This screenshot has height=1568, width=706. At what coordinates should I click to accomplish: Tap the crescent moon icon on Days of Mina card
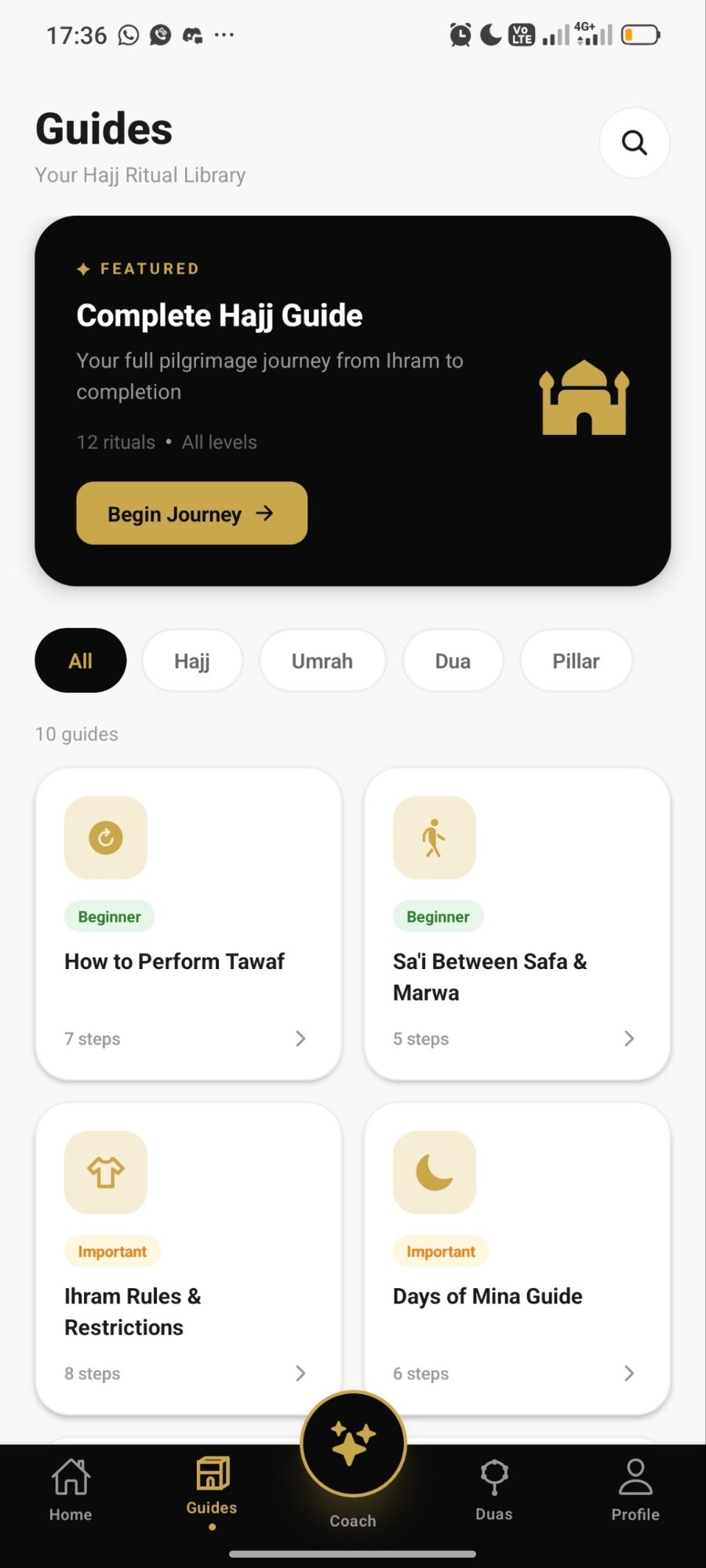(435, 1171)
